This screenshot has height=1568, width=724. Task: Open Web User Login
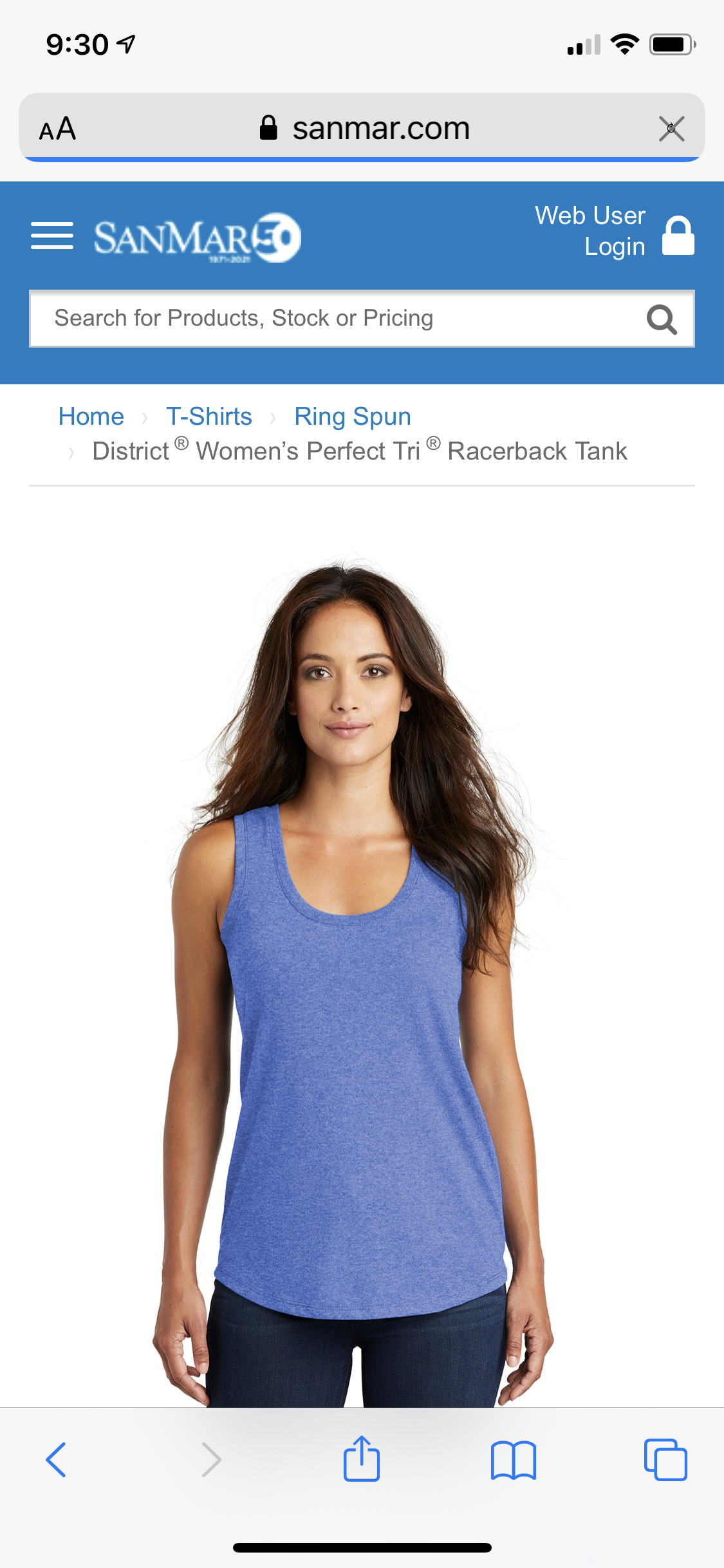[x=613, y=231]
